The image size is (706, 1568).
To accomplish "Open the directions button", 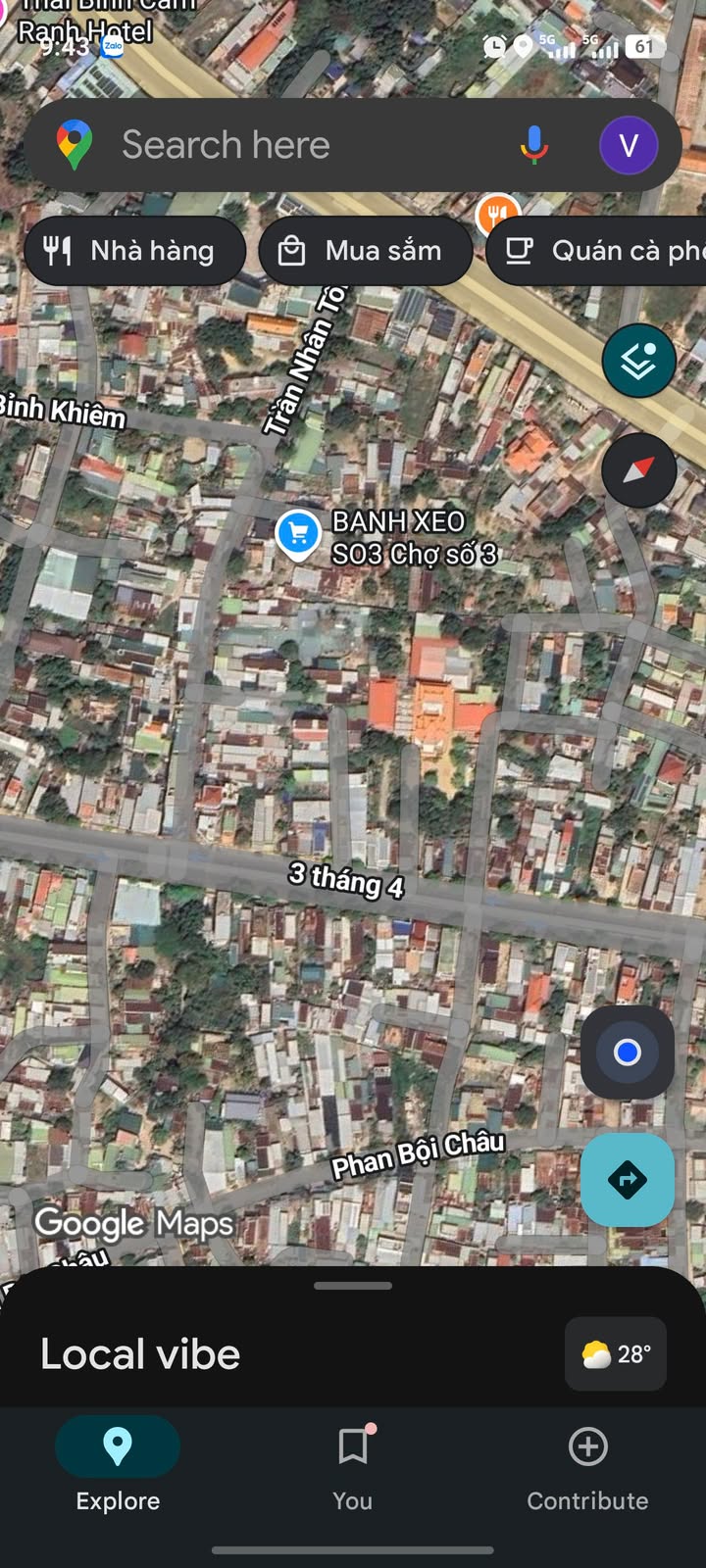I will click(x=628, y=1180).
